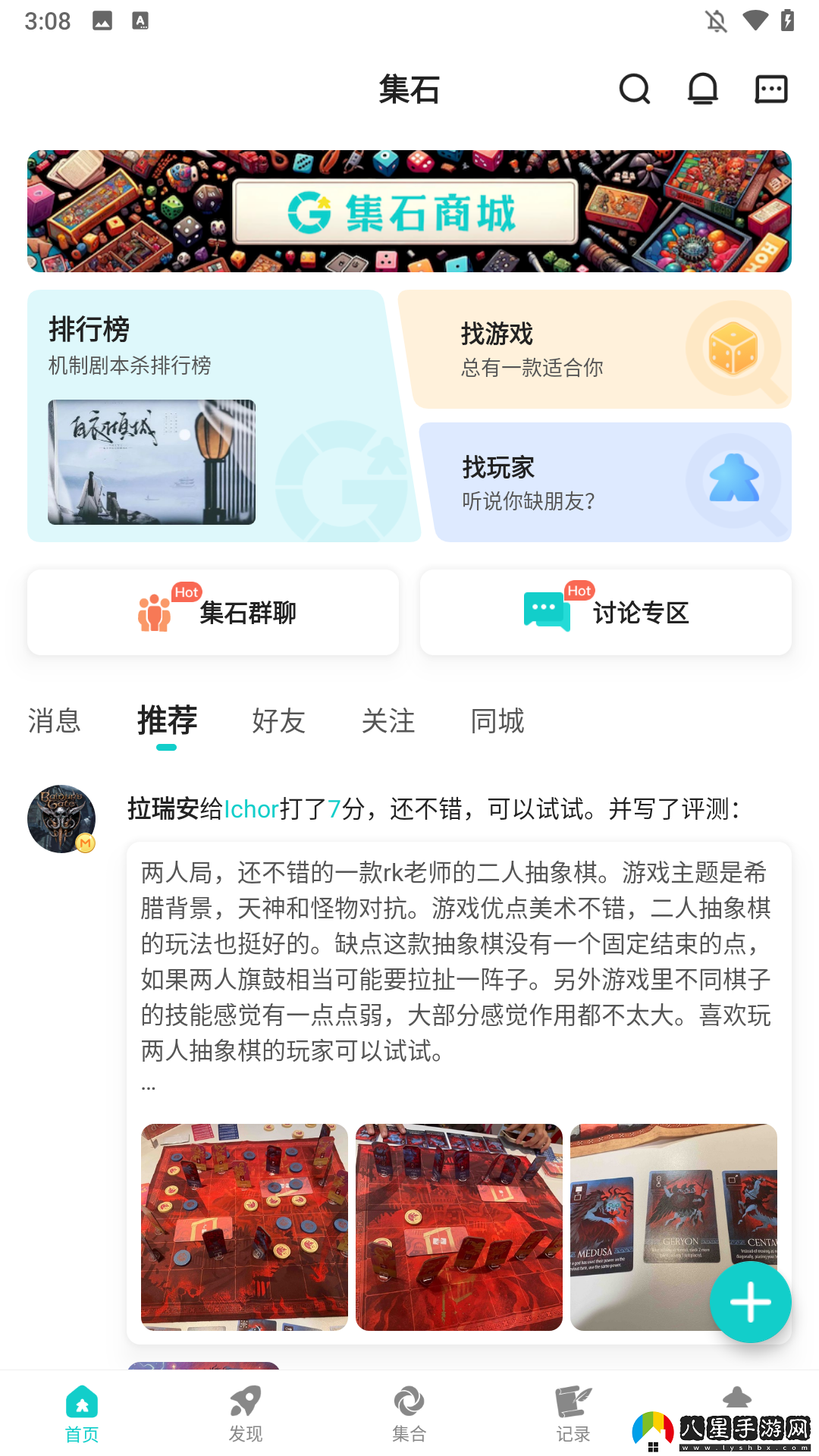Open the 集石商城 store banner
This screenshot has width=819, height=1456.
409,210
